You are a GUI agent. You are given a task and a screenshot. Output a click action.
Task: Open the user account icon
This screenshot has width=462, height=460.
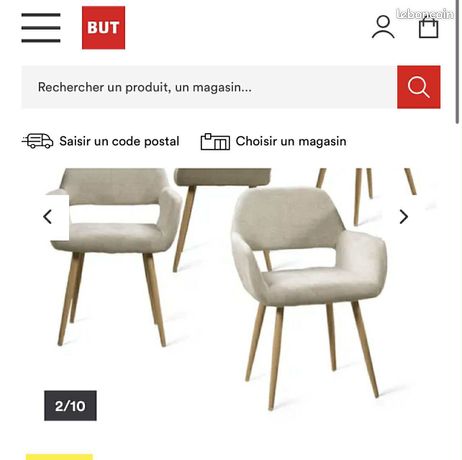point(383,27)
